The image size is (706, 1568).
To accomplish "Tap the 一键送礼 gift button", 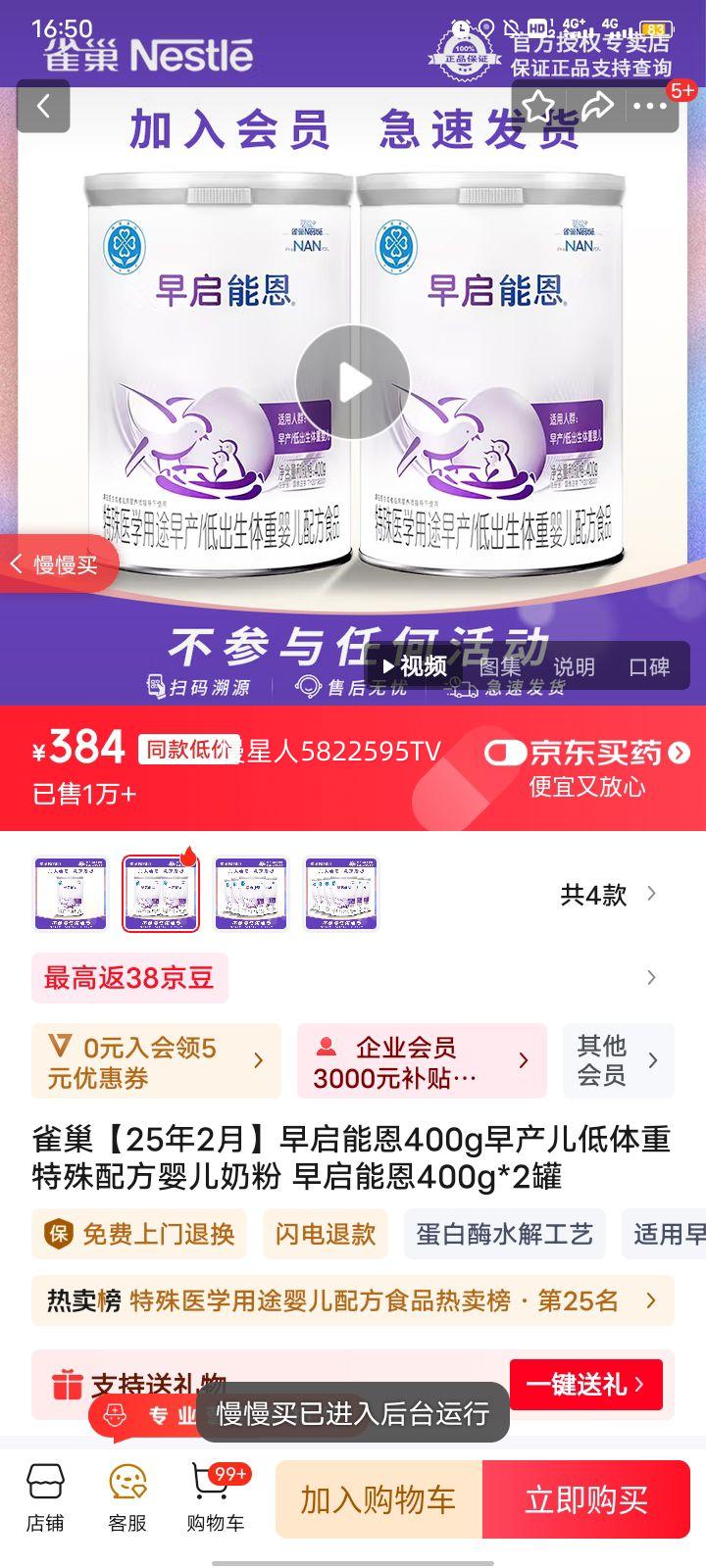I will tap(585, 1385).
